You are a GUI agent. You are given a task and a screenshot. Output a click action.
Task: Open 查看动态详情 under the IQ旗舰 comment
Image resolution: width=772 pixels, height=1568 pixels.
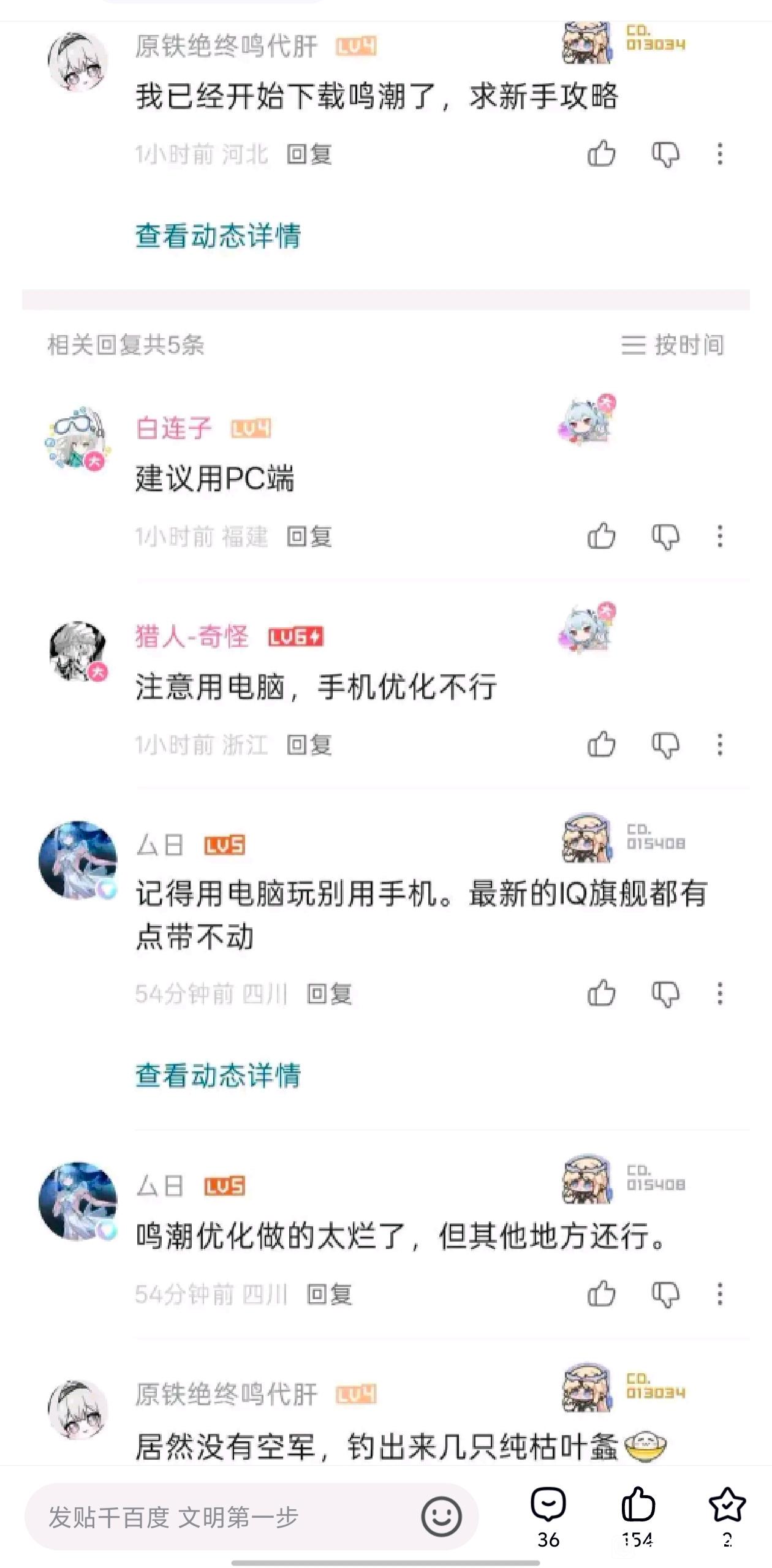tap(218, 1075)
